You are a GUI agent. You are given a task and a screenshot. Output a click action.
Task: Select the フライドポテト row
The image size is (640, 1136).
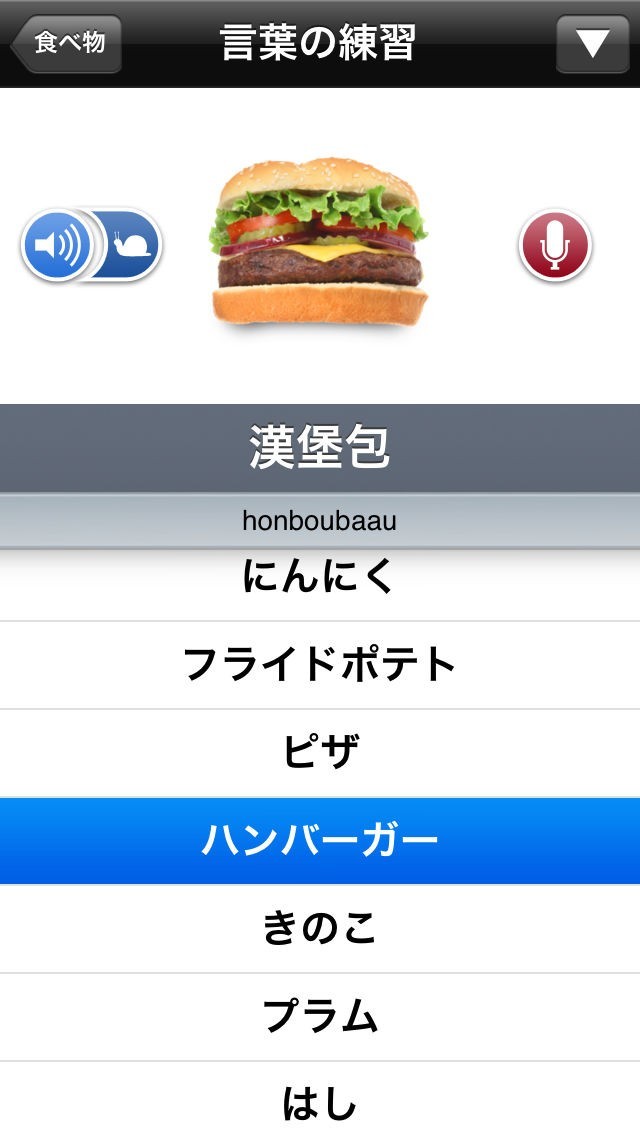[x=320, y=665]
